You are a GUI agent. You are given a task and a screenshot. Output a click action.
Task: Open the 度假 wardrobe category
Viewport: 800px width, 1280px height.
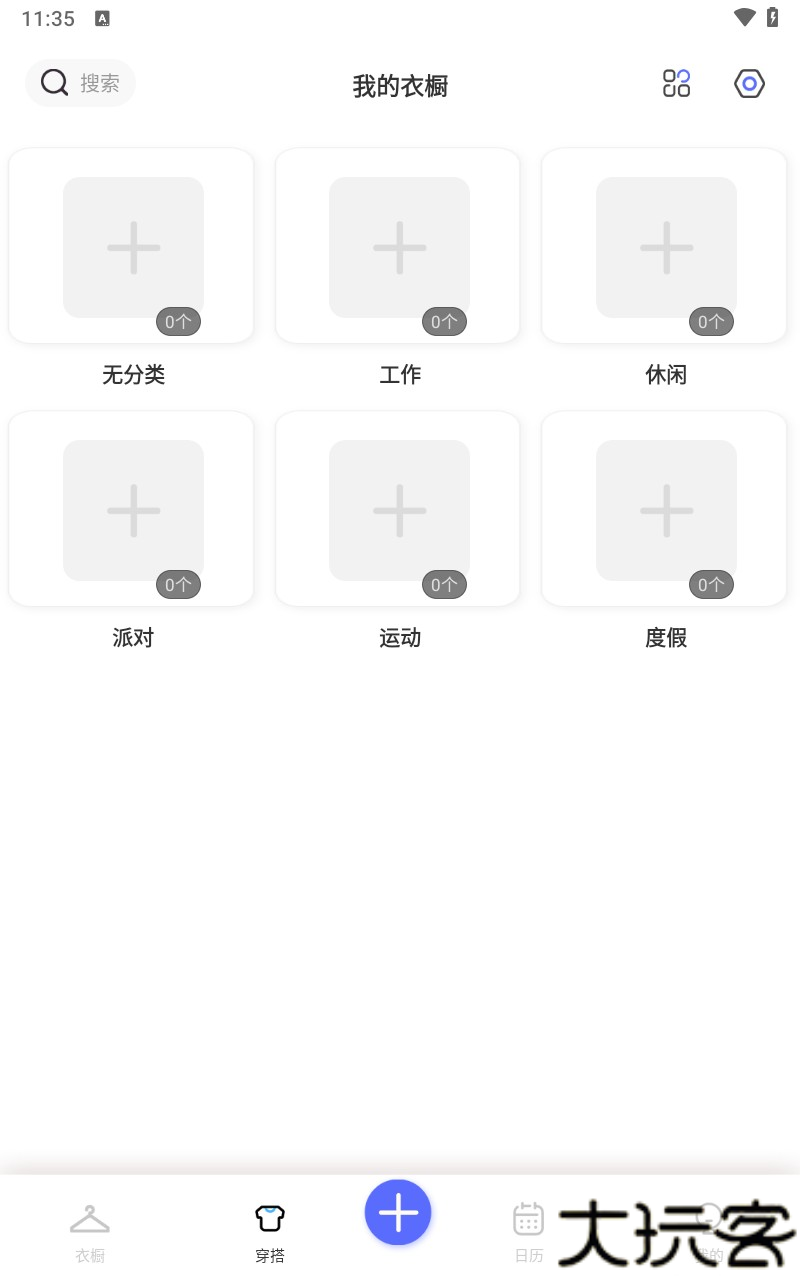pyautogui.click(x=665, y=510)
